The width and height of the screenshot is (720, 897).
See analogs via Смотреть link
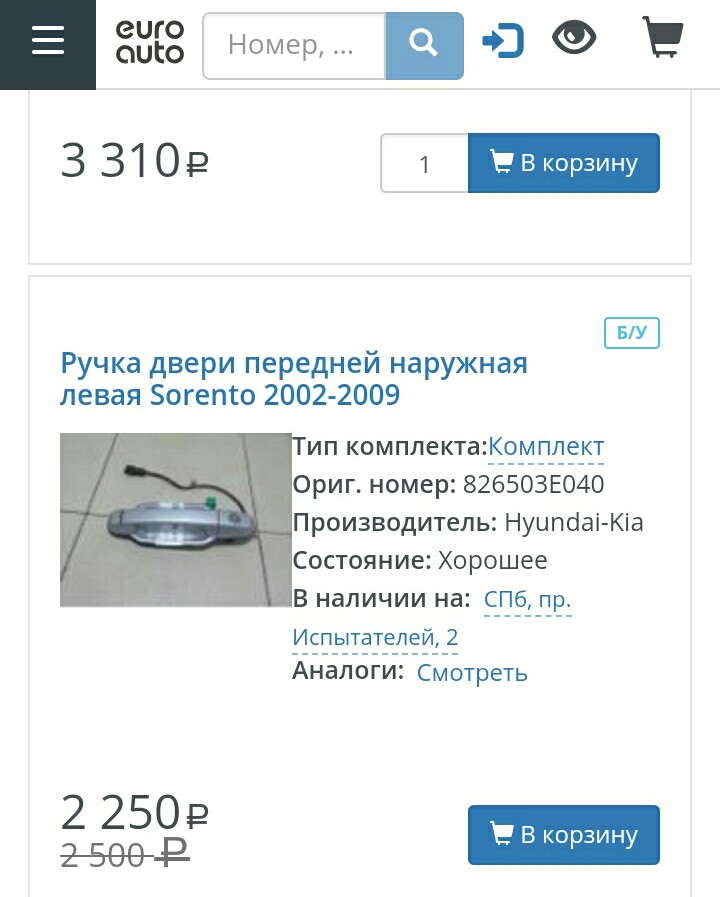(472, 672)
